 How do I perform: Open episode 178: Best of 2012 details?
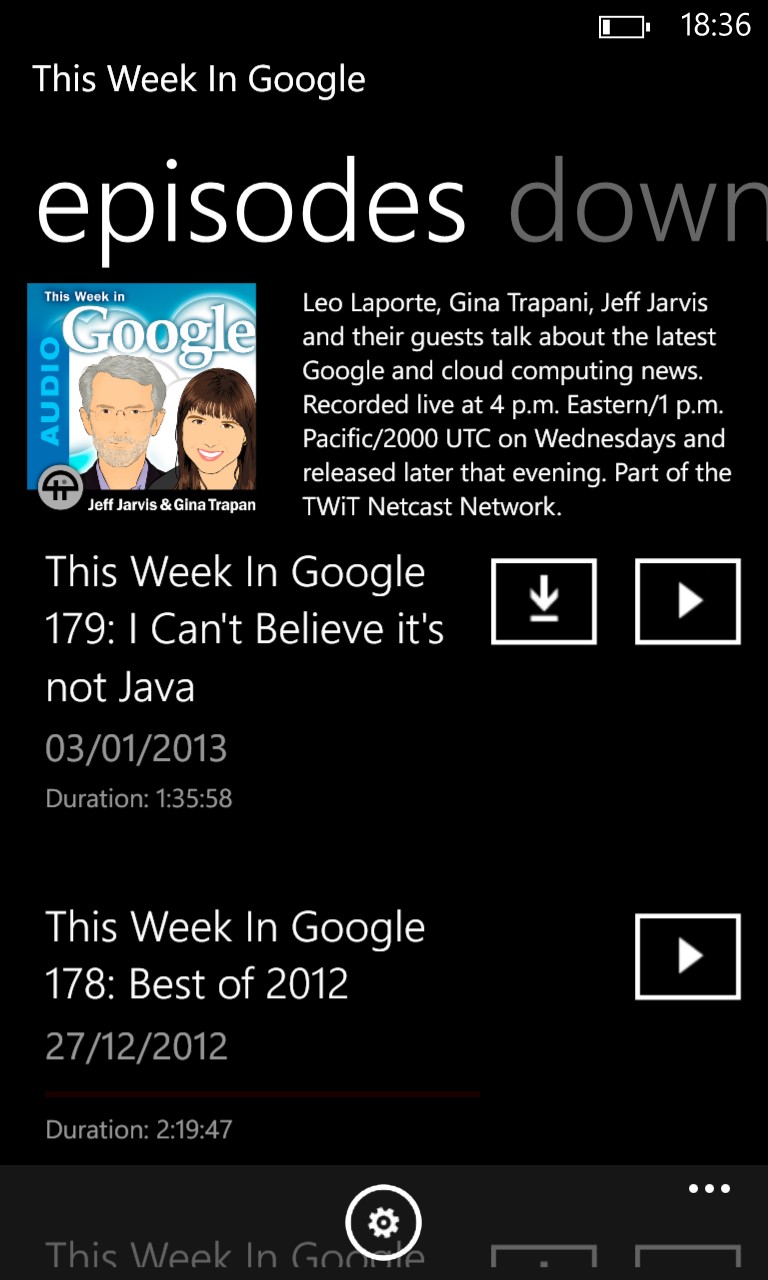click(x=236, y=955)
